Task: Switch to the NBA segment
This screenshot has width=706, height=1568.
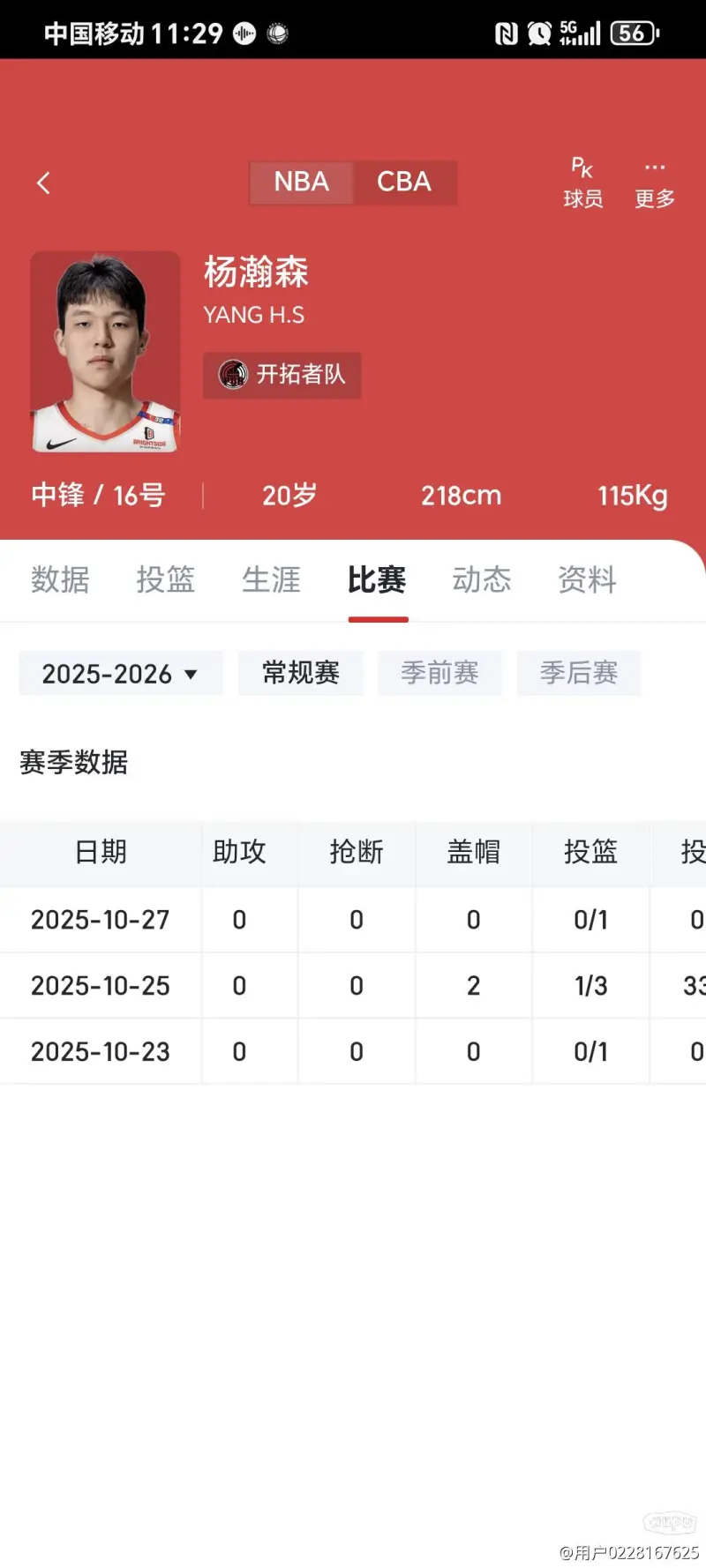Action: [x=302, y=183]
